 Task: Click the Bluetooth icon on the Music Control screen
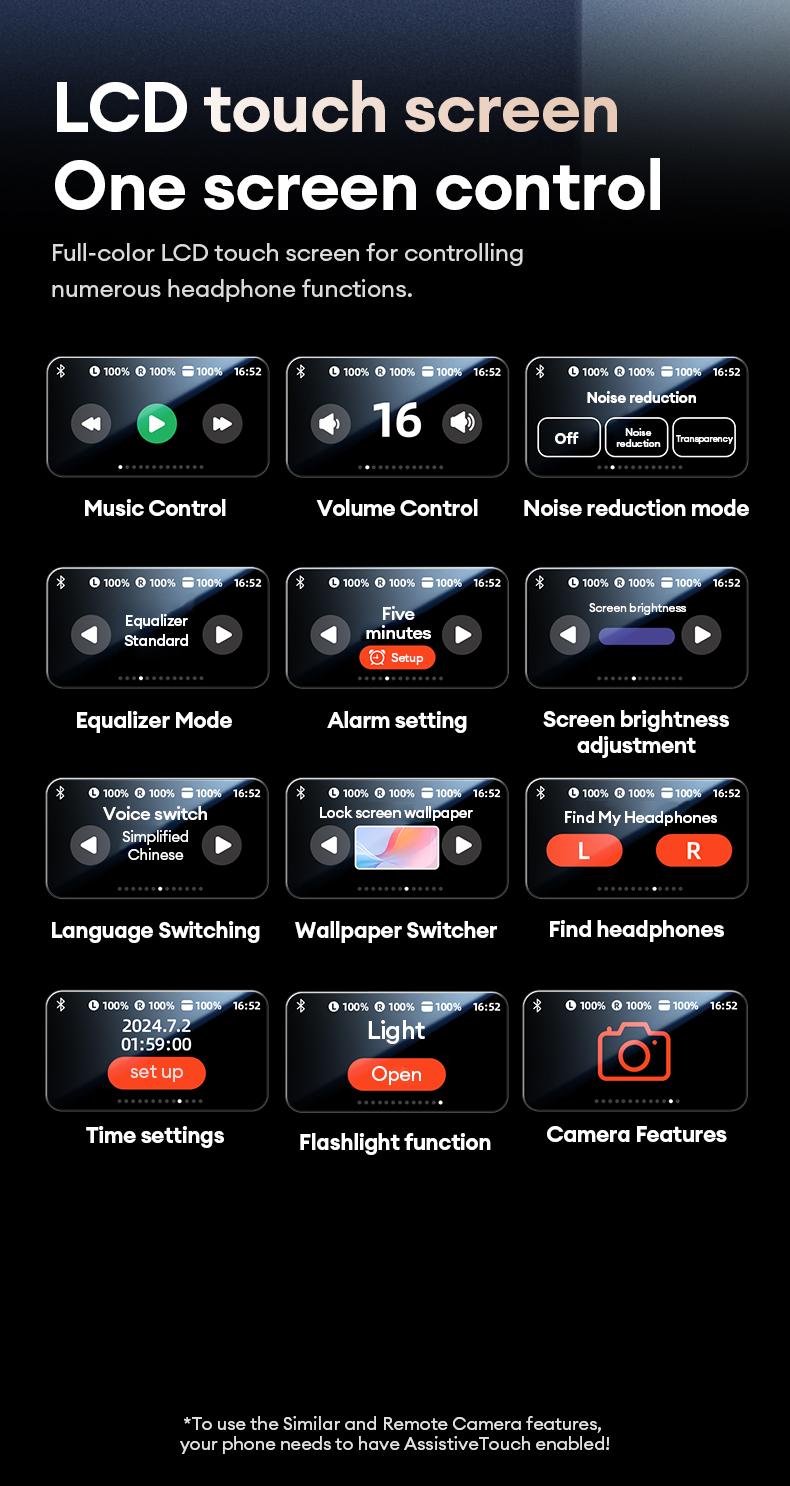click(63, 371)
